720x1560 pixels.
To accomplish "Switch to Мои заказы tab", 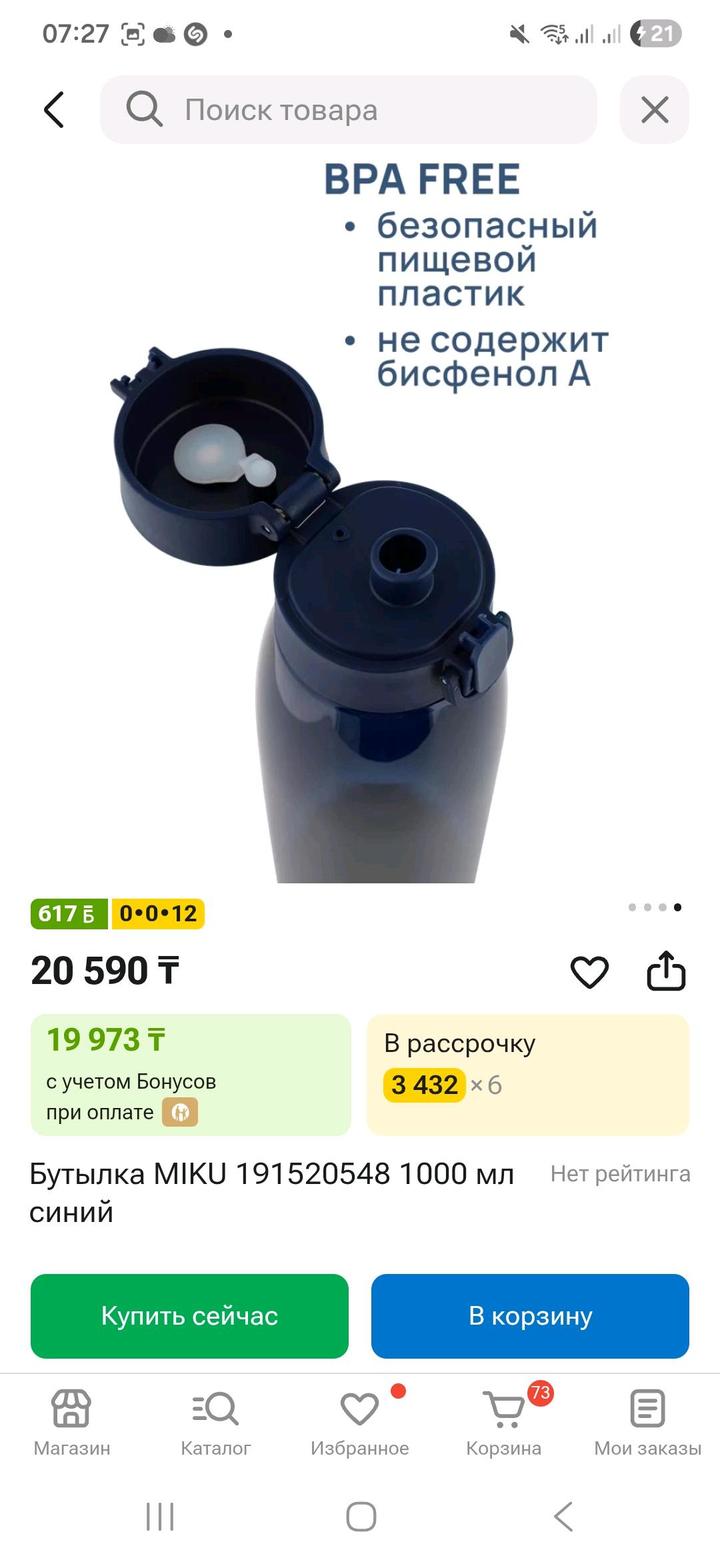I will click(647, 1422).
